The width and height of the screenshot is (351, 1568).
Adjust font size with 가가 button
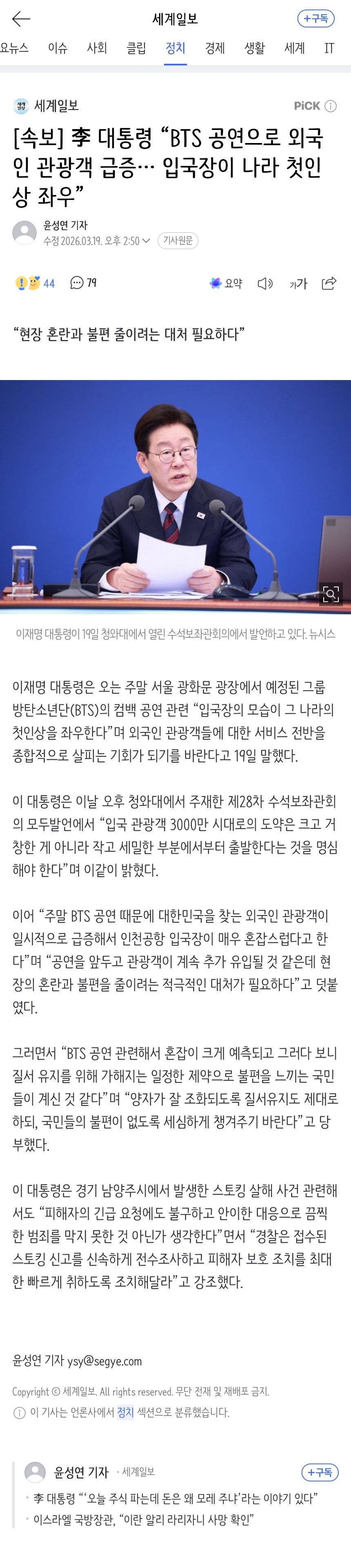click(x=298, y=284)
